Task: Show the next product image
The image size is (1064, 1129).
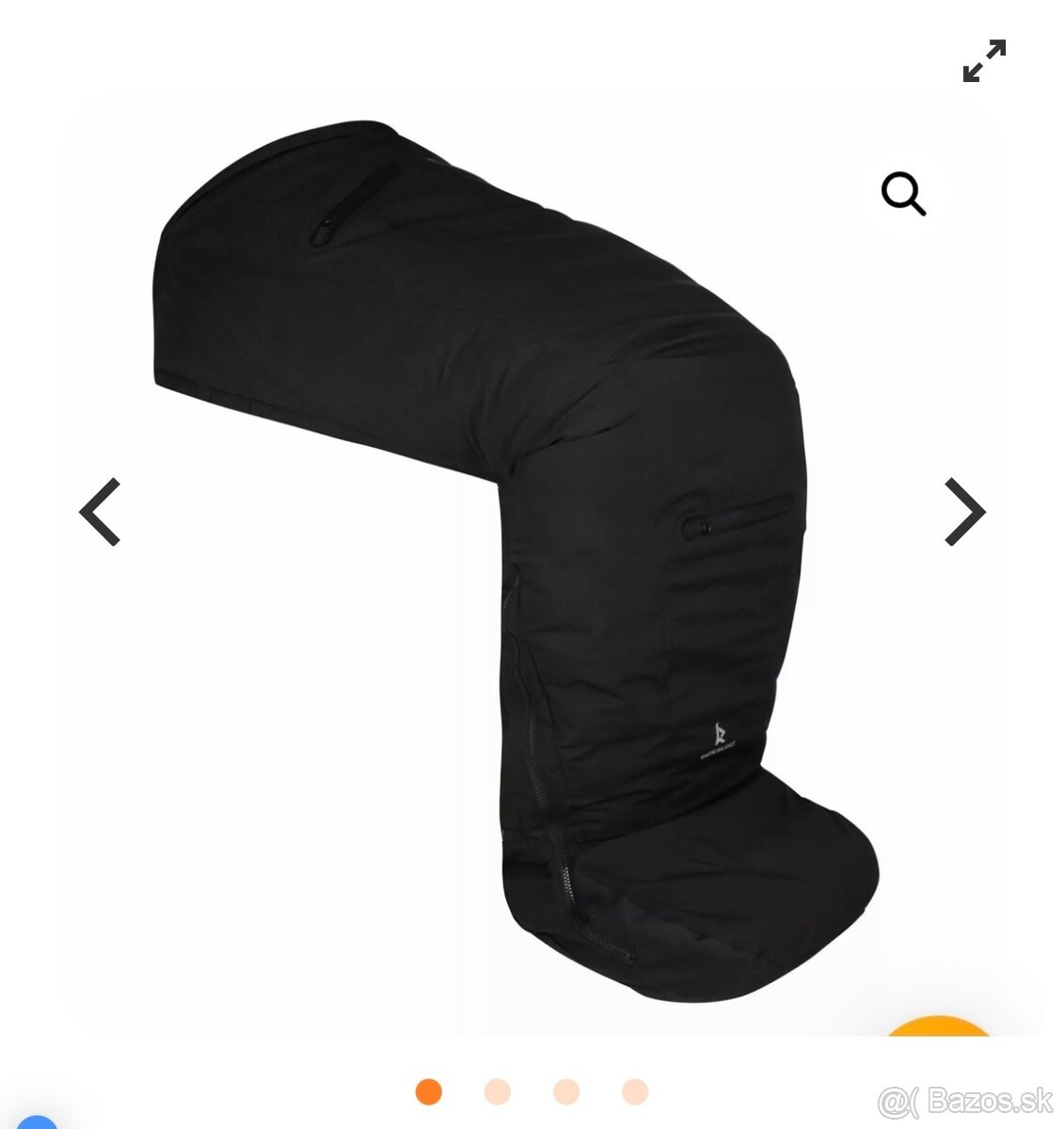Action: click(x=964, y=512)
